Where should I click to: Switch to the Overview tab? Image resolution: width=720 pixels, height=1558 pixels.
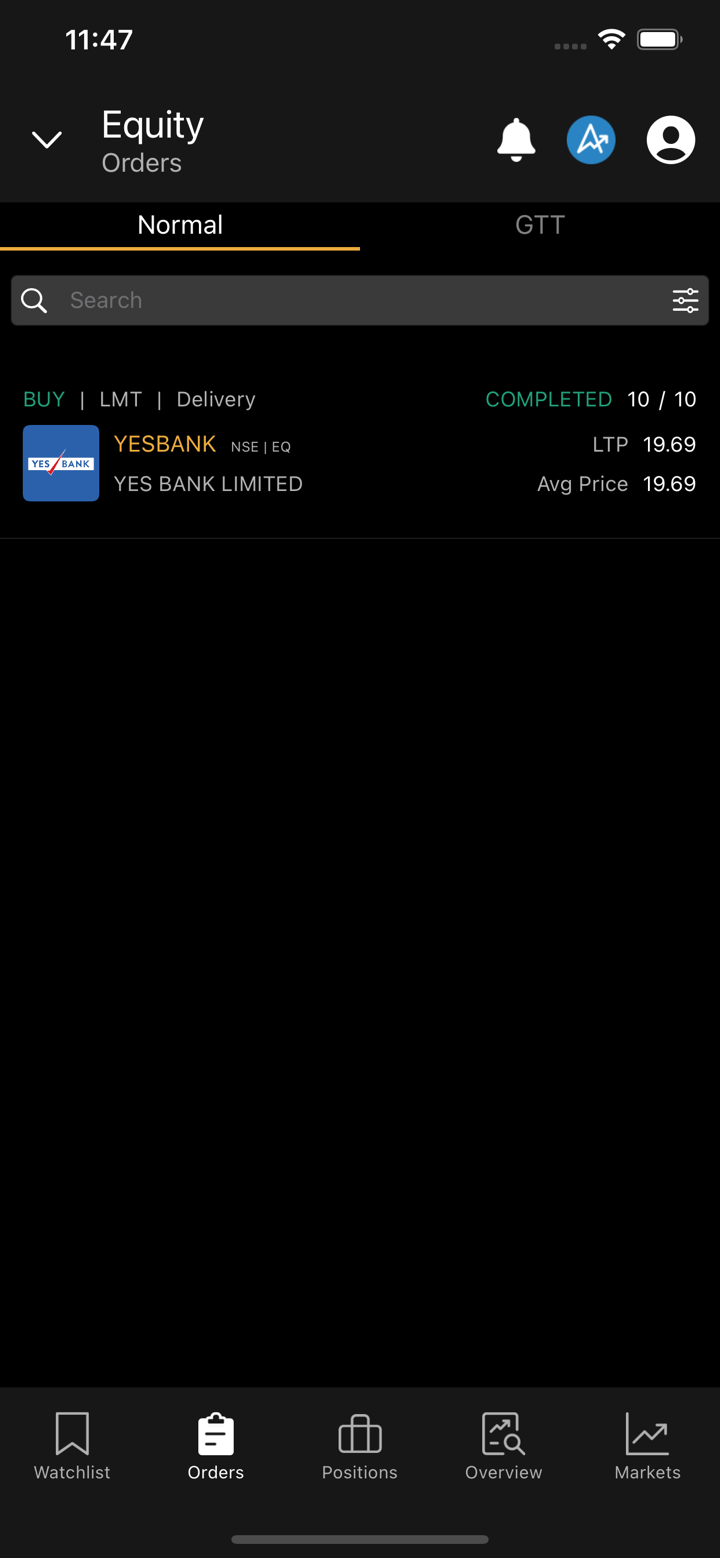pyautogui.click(x=504, y=1446)
